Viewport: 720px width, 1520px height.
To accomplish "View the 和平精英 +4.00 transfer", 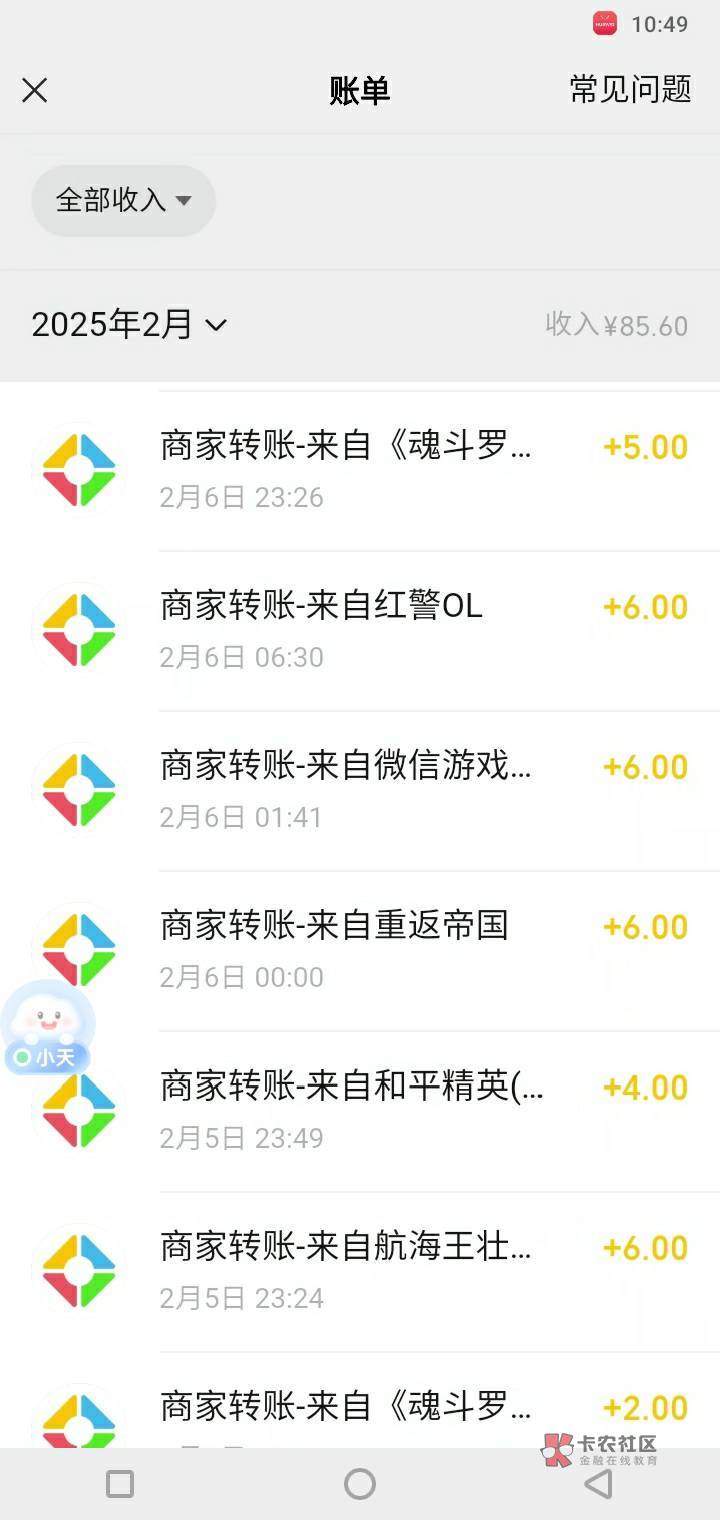I will 400,1110.
